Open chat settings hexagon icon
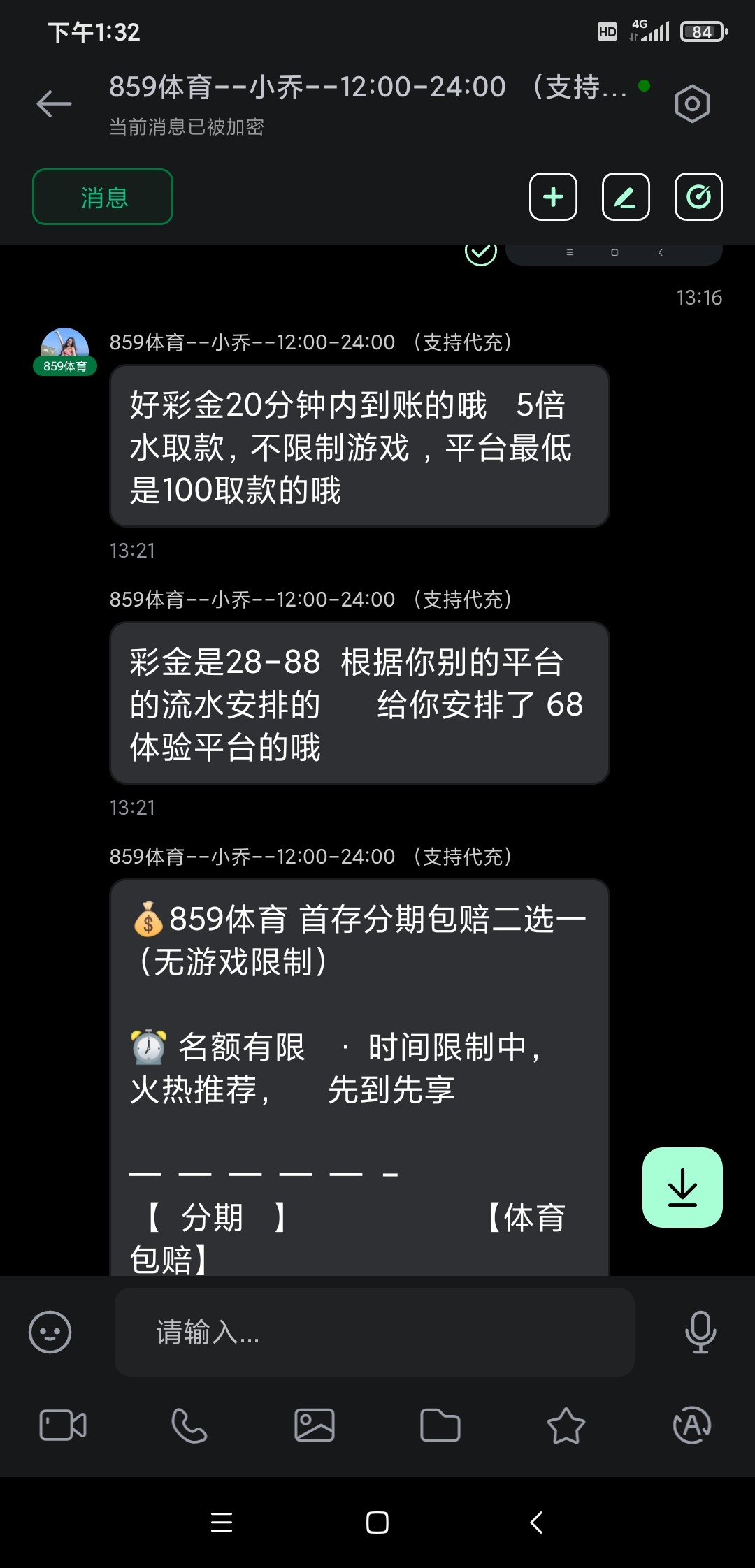The height and width of the screenshot is (1568, 755). 692,104
